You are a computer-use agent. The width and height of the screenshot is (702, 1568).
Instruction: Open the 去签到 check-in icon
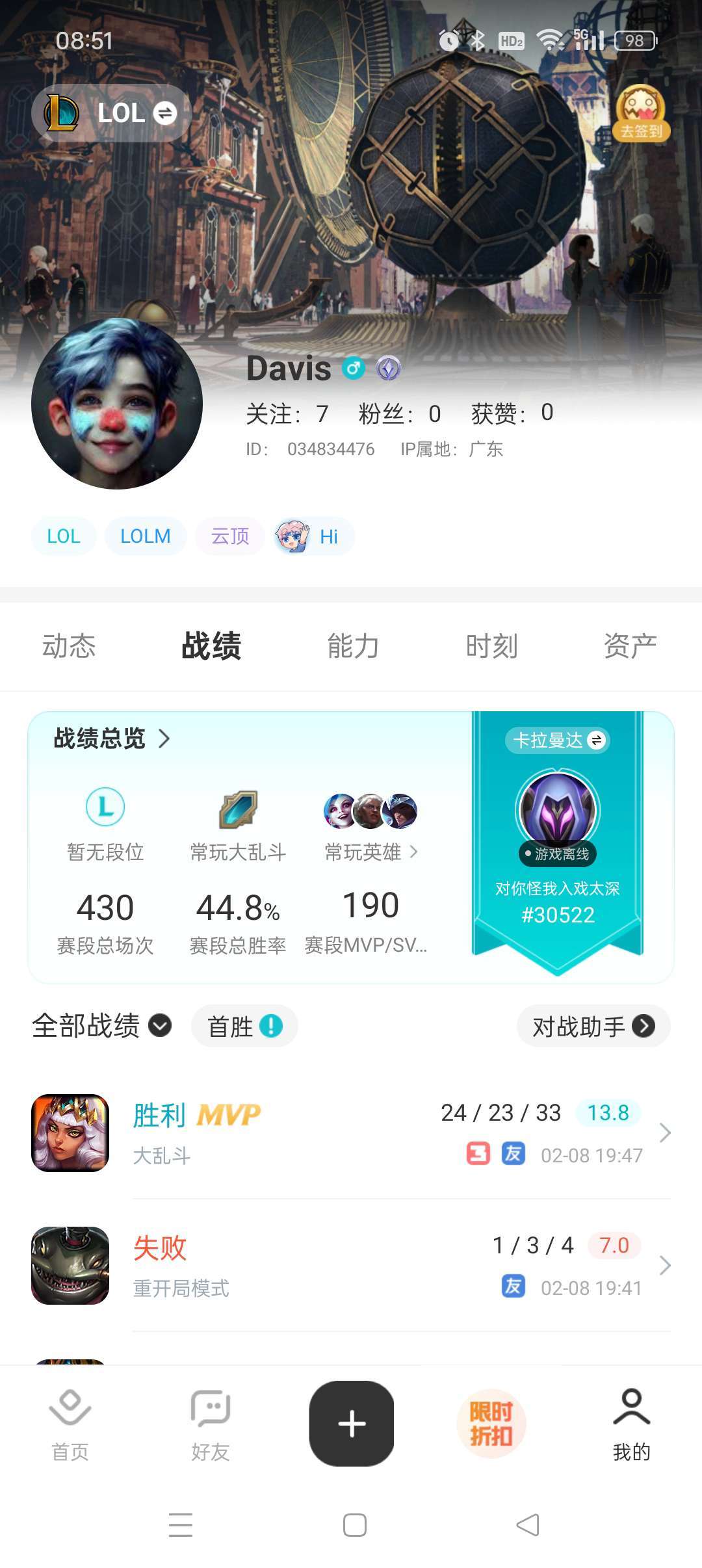click(x=641, y=113)
